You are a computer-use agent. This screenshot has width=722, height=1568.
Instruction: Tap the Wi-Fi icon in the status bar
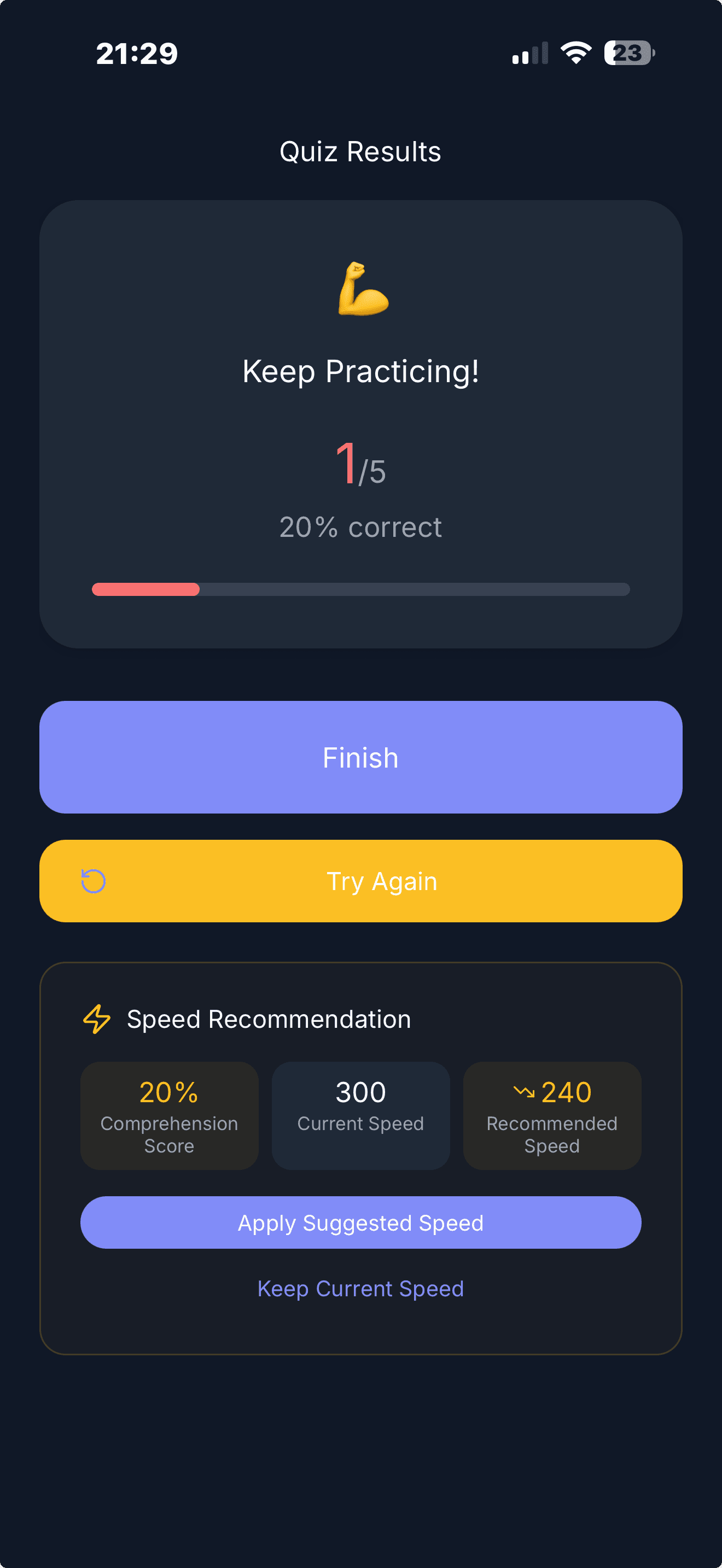[575, 52]
